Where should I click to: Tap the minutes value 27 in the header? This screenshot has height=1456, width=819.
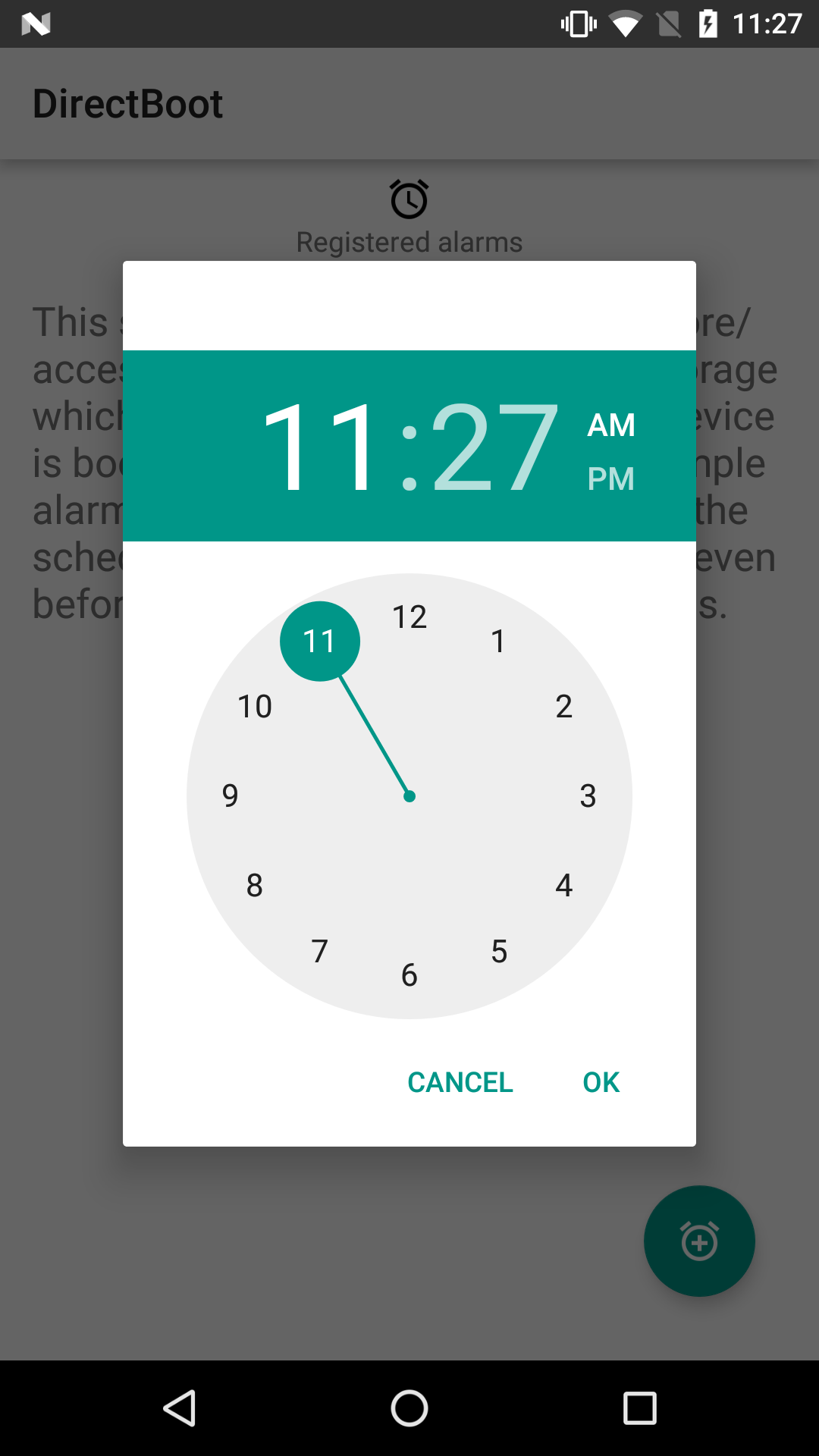coord(494,447)
